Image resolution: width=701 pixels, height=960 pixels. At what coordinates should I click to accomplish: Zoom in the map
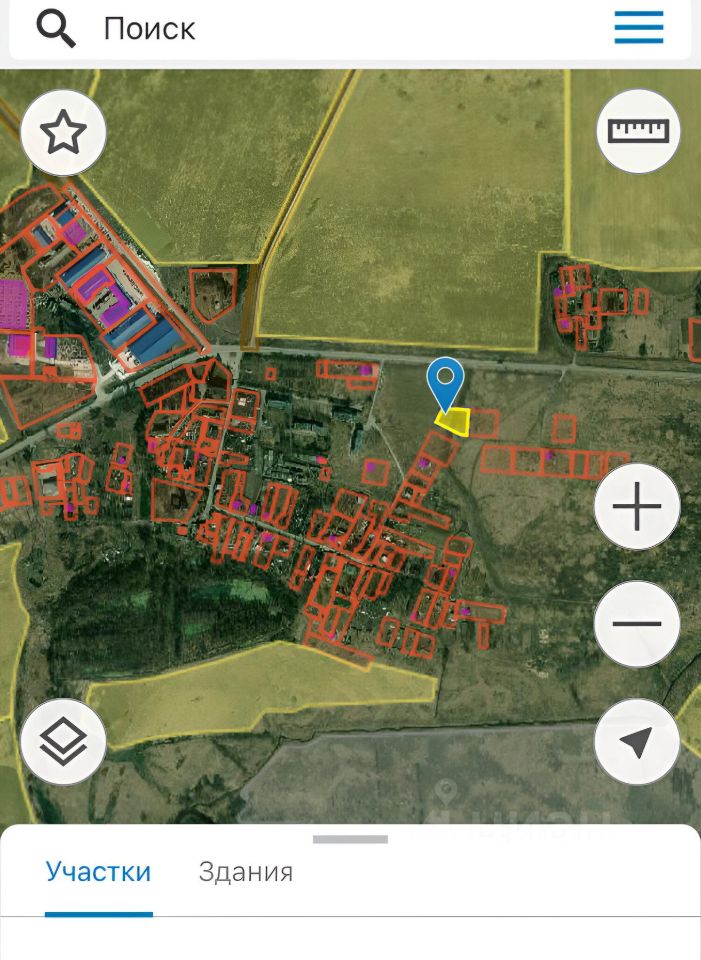point(637,507)
